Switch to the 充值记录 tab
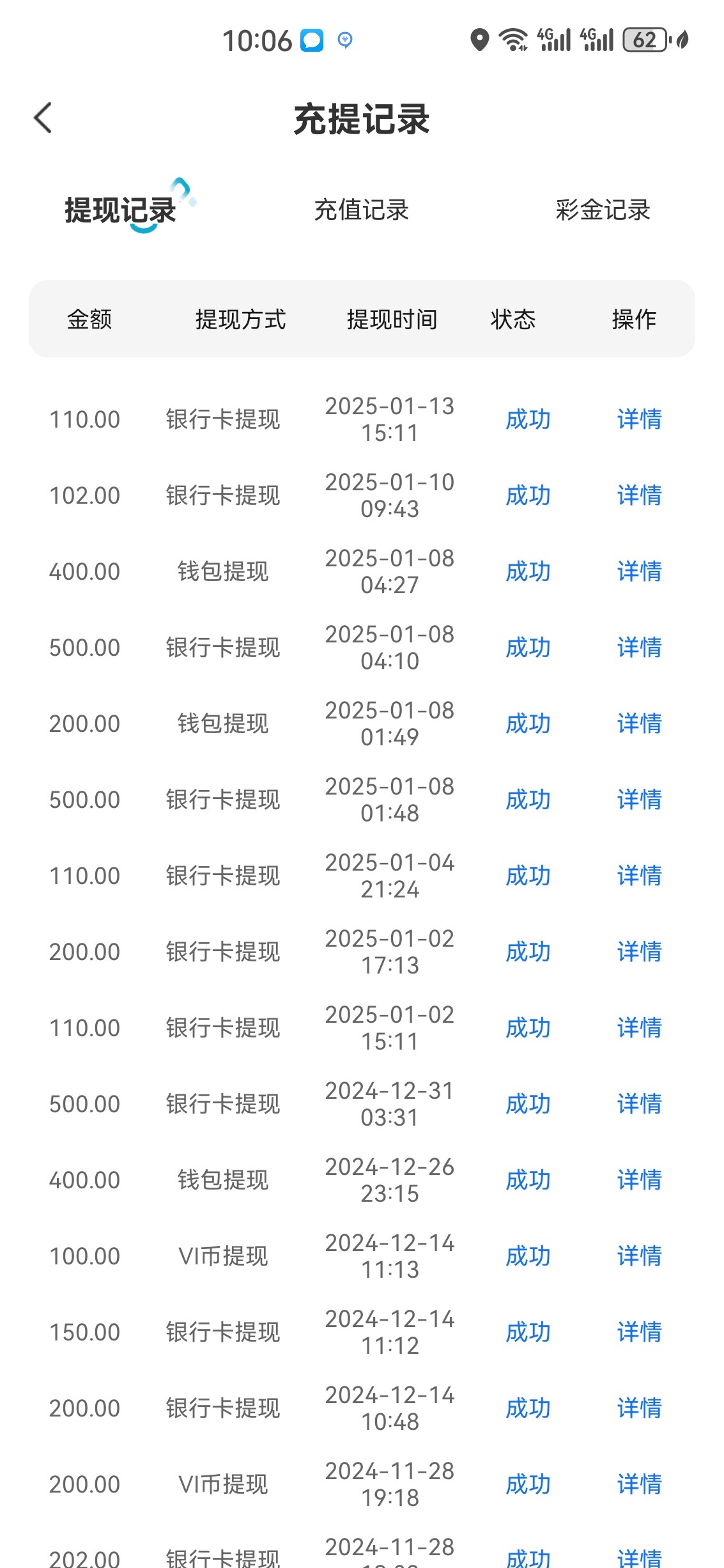This screenshot has height=1568, width=724. point(361,210)
